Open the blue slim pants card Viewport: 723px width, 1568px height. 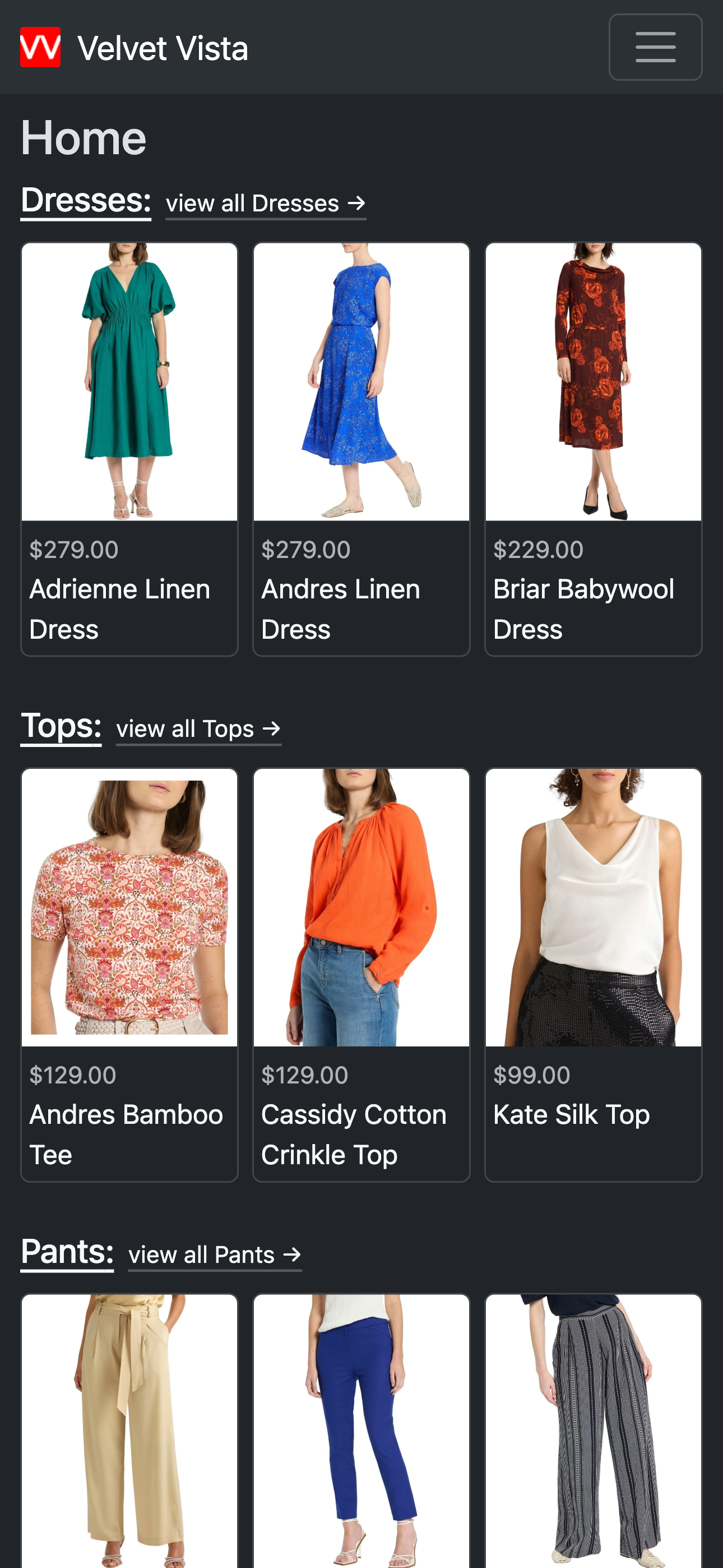361,1431
